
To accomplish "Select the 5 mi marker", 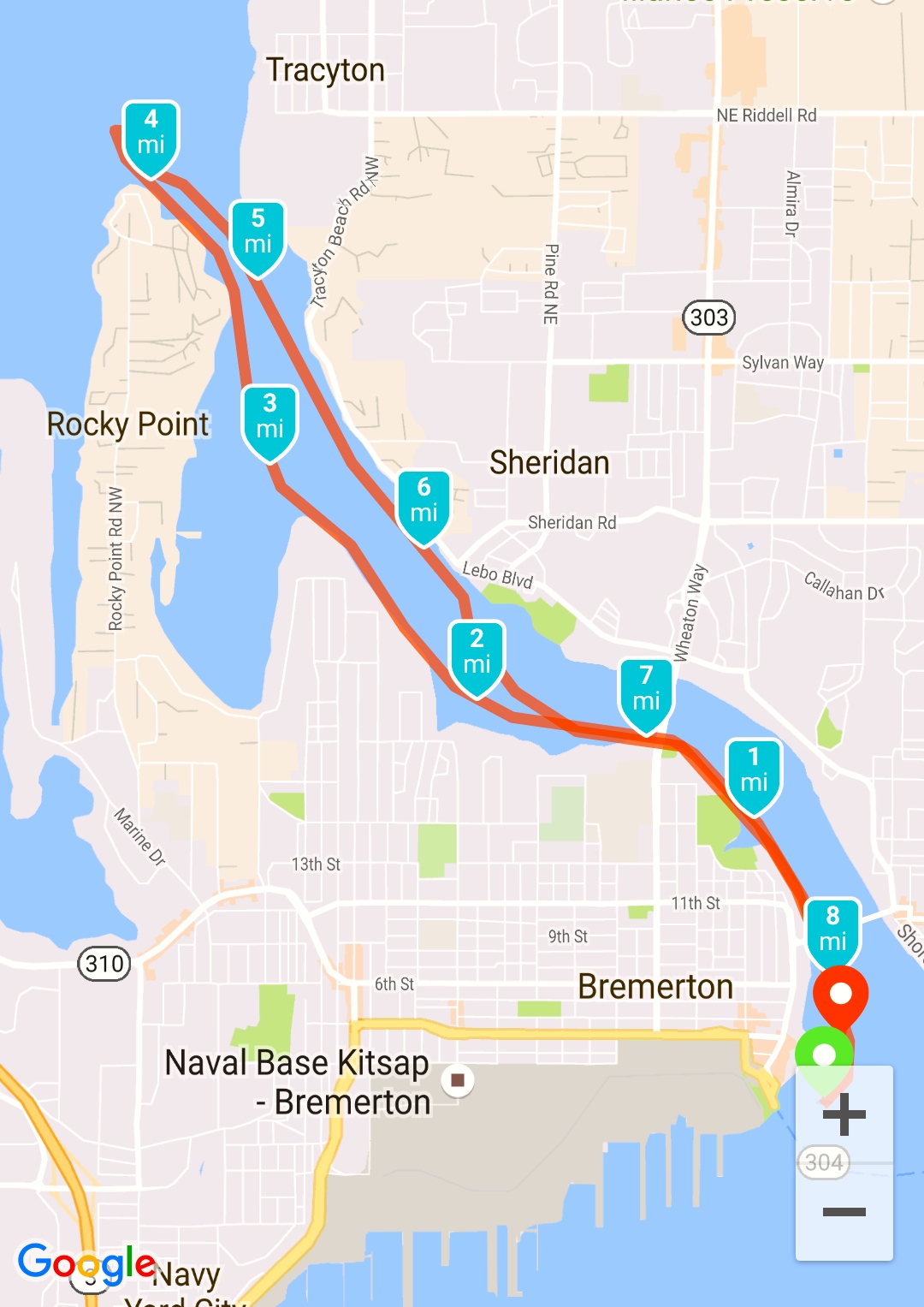I will [258, 240].
